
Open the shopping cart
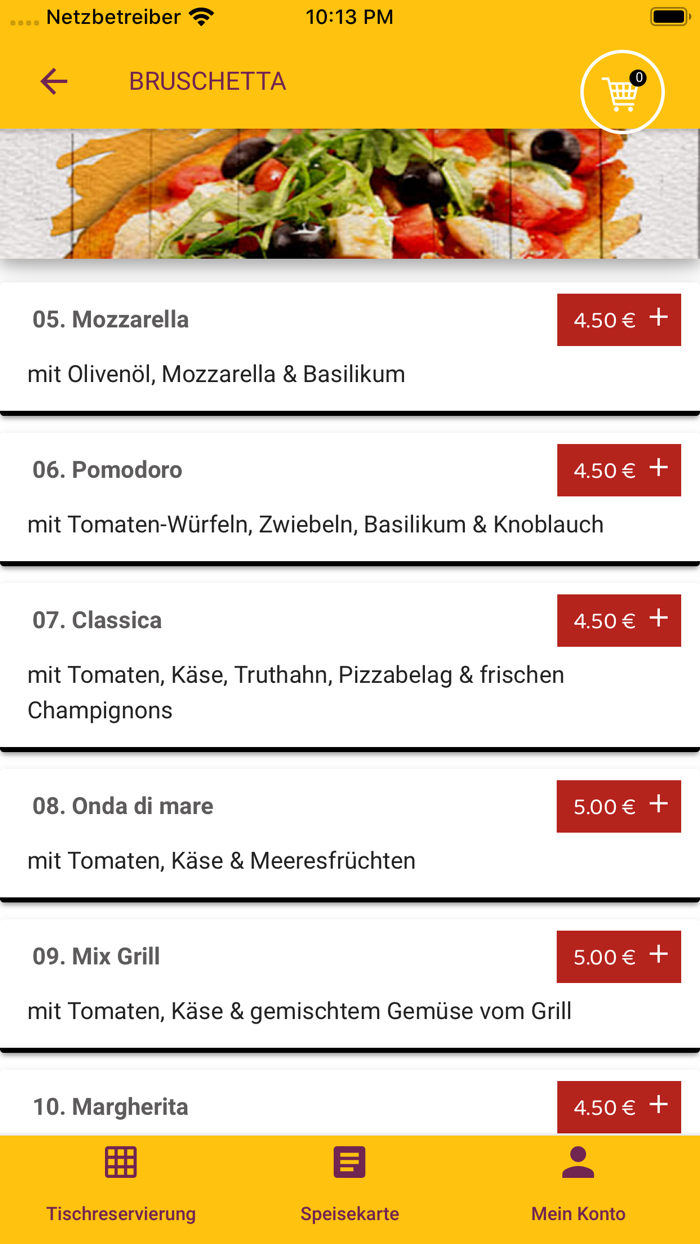point(622,92)
